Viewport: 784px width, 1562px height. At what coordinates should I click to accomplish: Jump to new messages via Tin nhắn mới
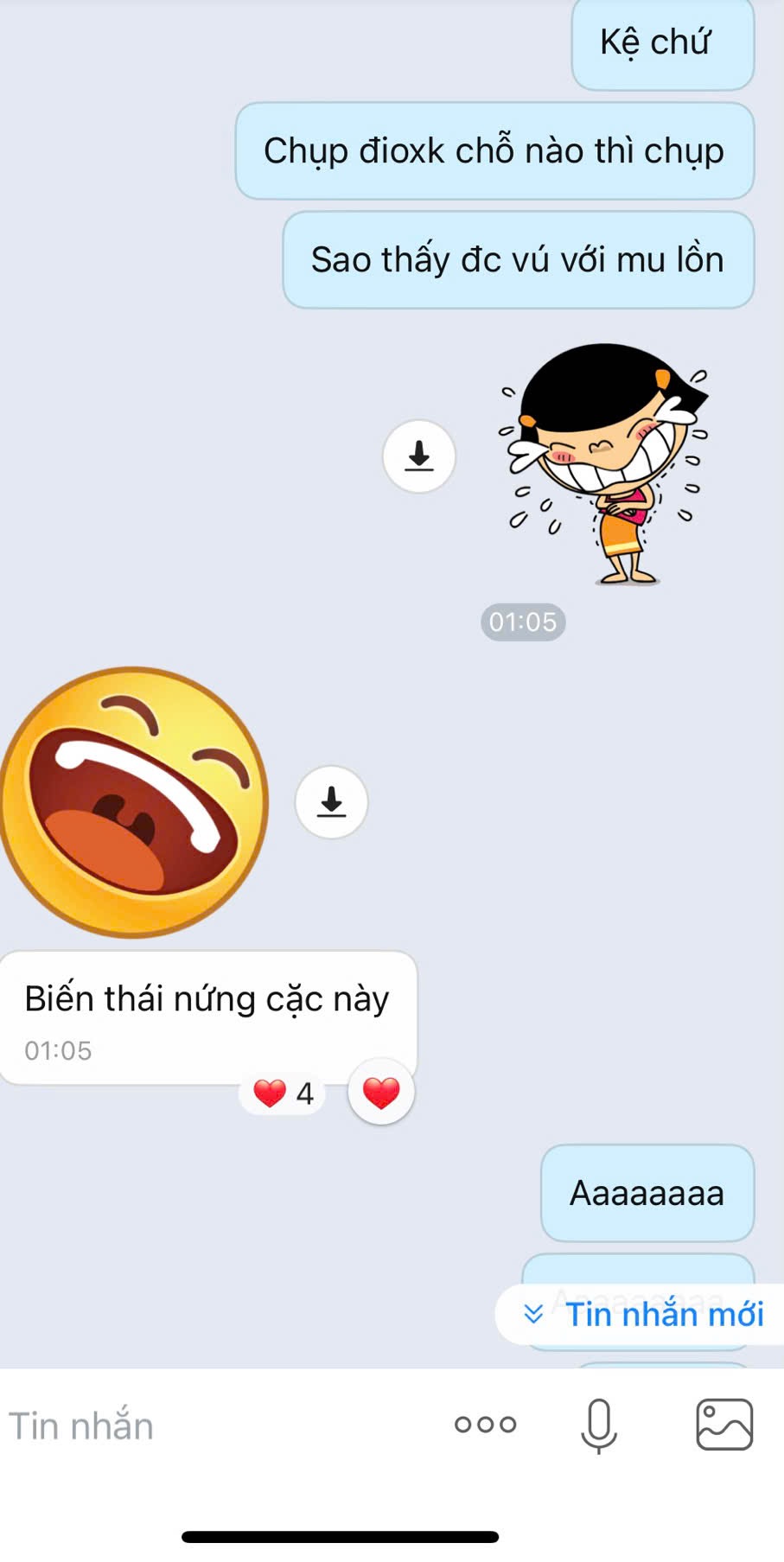point(644,1314)
